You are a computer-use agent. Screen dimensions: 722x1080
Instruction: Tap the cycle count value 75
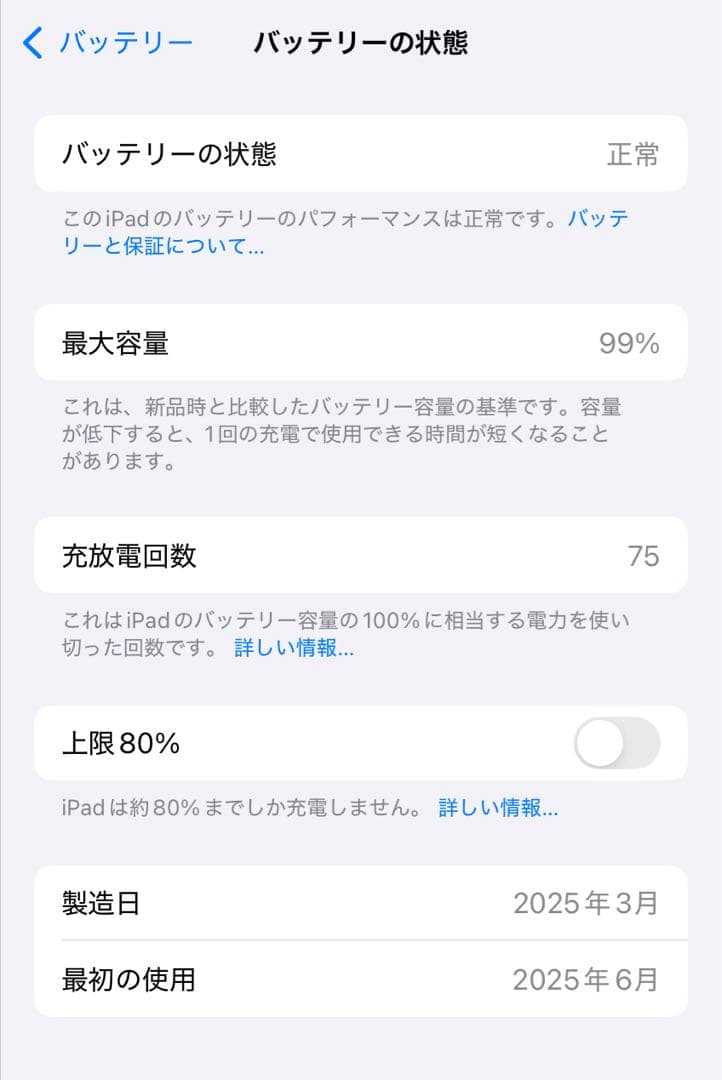coord(648,556)
